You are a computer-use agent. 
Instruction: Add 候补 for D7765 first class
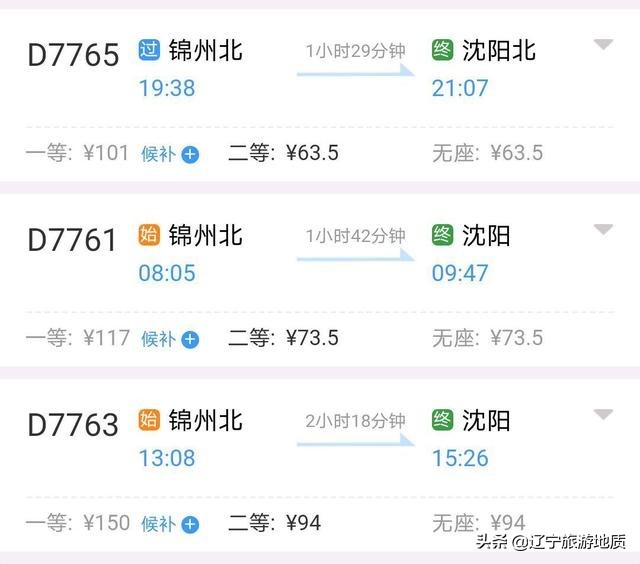(x=170, y=154)
